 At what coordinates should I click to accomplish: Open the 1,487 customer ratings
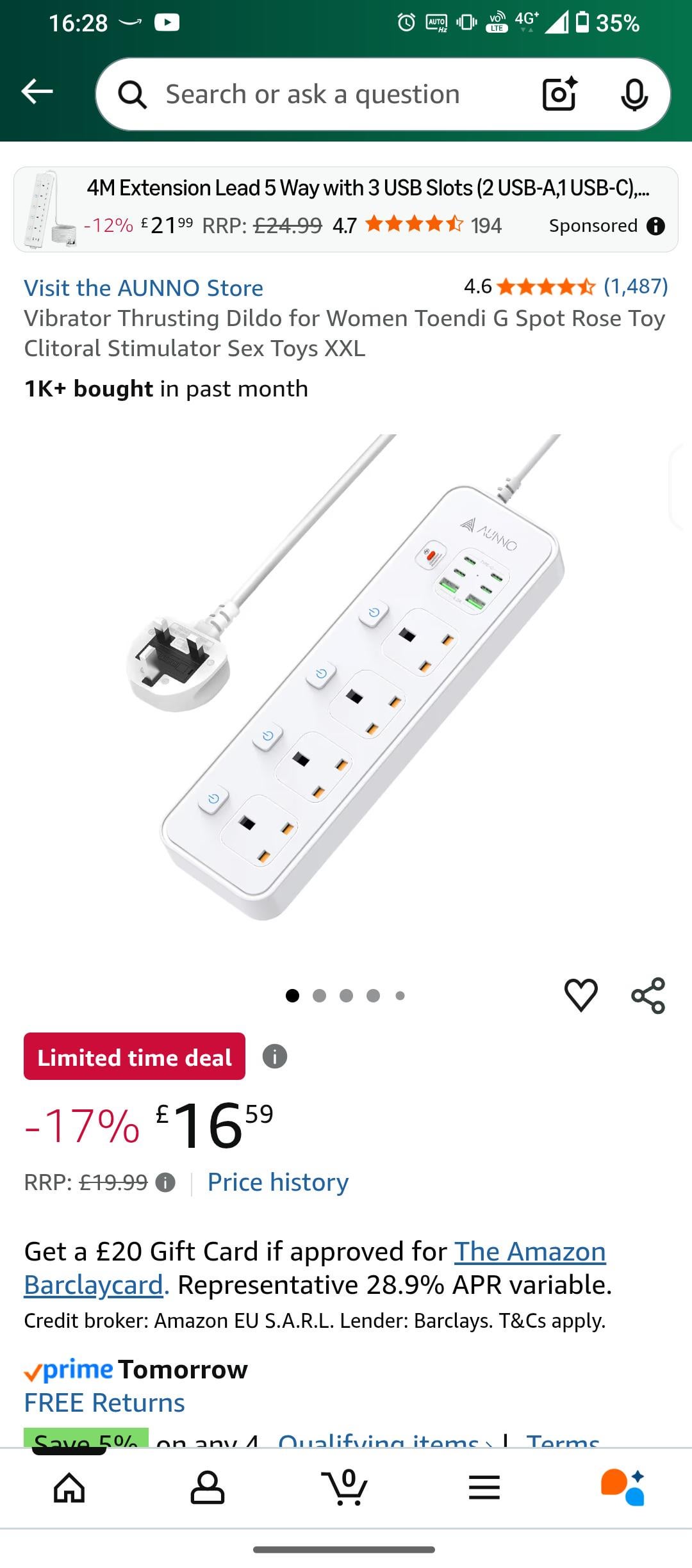(x=635, y=286)
